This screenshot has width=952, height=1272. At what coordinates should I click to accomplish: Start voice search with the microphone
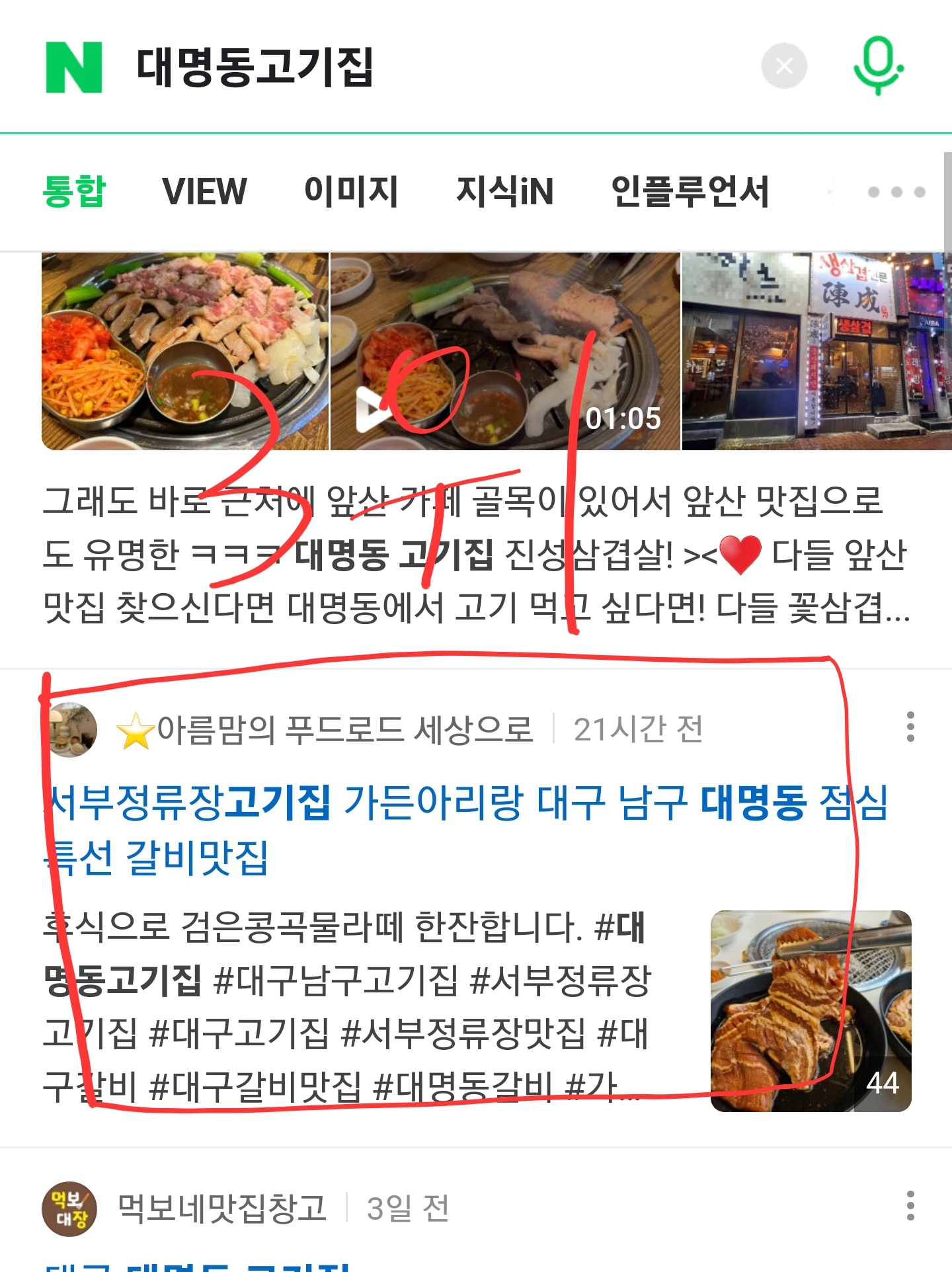point(878,66)
